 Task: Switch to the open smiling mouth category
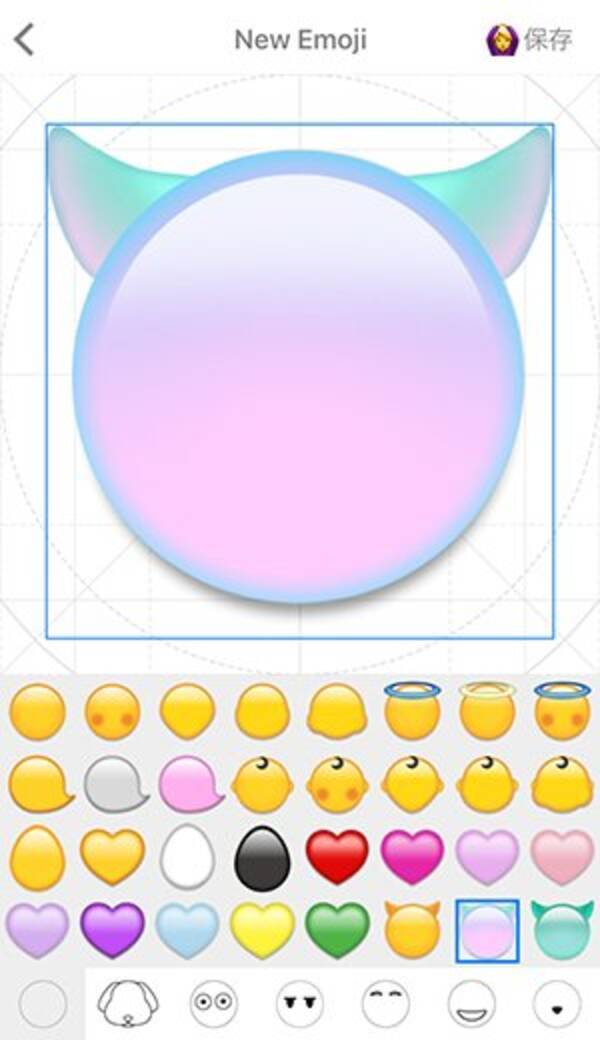tap(472, 1003)
